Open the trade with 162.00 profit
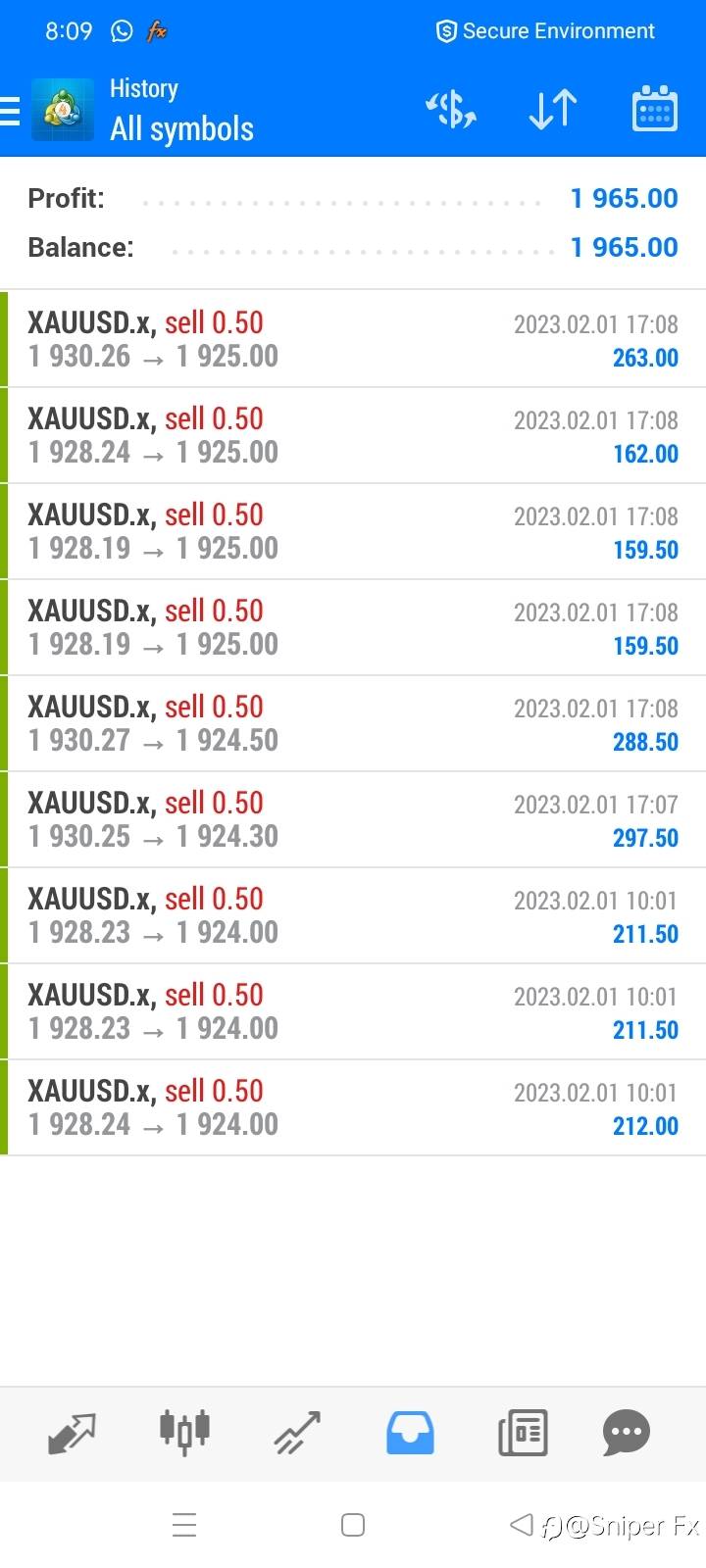Viewport: 706px width, 1568px height. point(353,435)
